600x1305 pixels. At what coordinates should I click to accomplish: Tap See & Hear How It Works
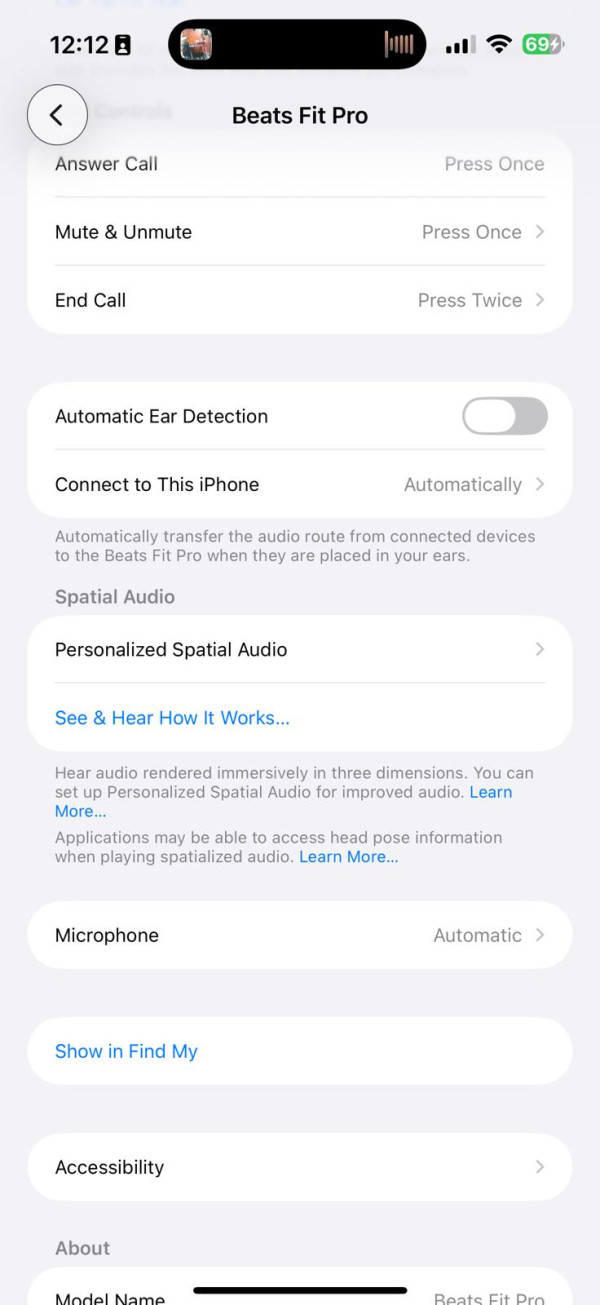click(172, 718)
